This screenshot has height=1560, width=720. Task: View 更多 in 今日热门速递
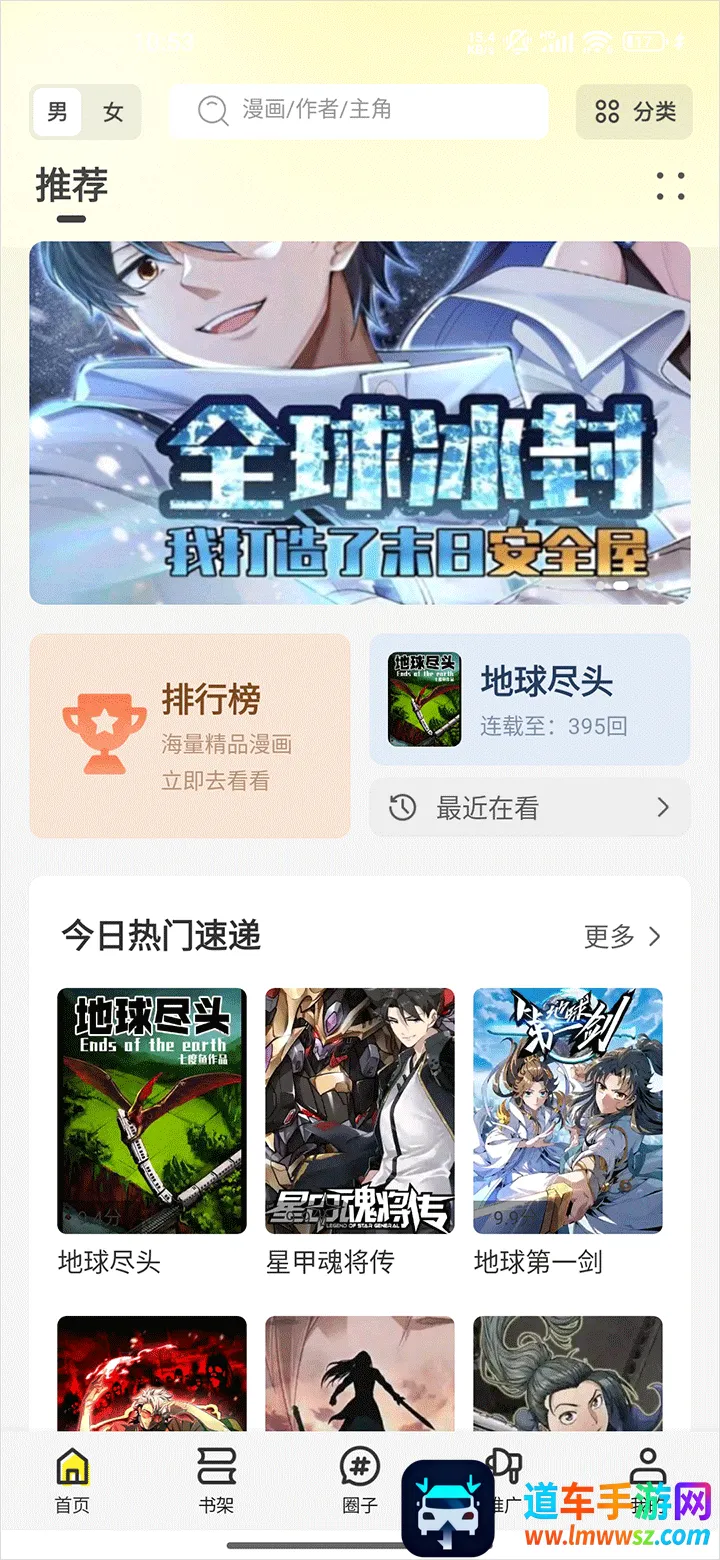(623, 936)
